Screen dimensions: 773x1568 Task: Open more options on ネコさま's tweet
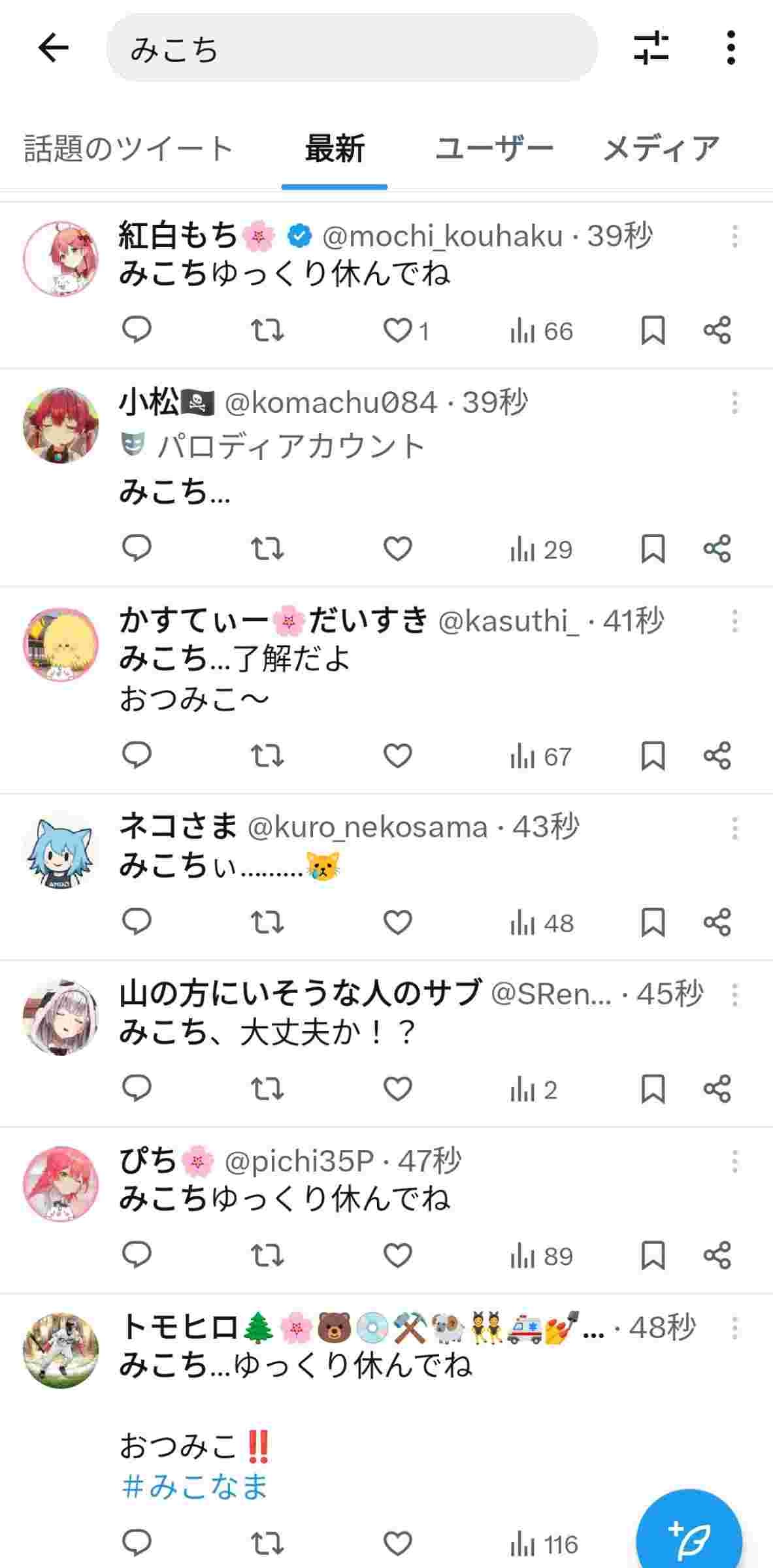[x=734, y=828]
